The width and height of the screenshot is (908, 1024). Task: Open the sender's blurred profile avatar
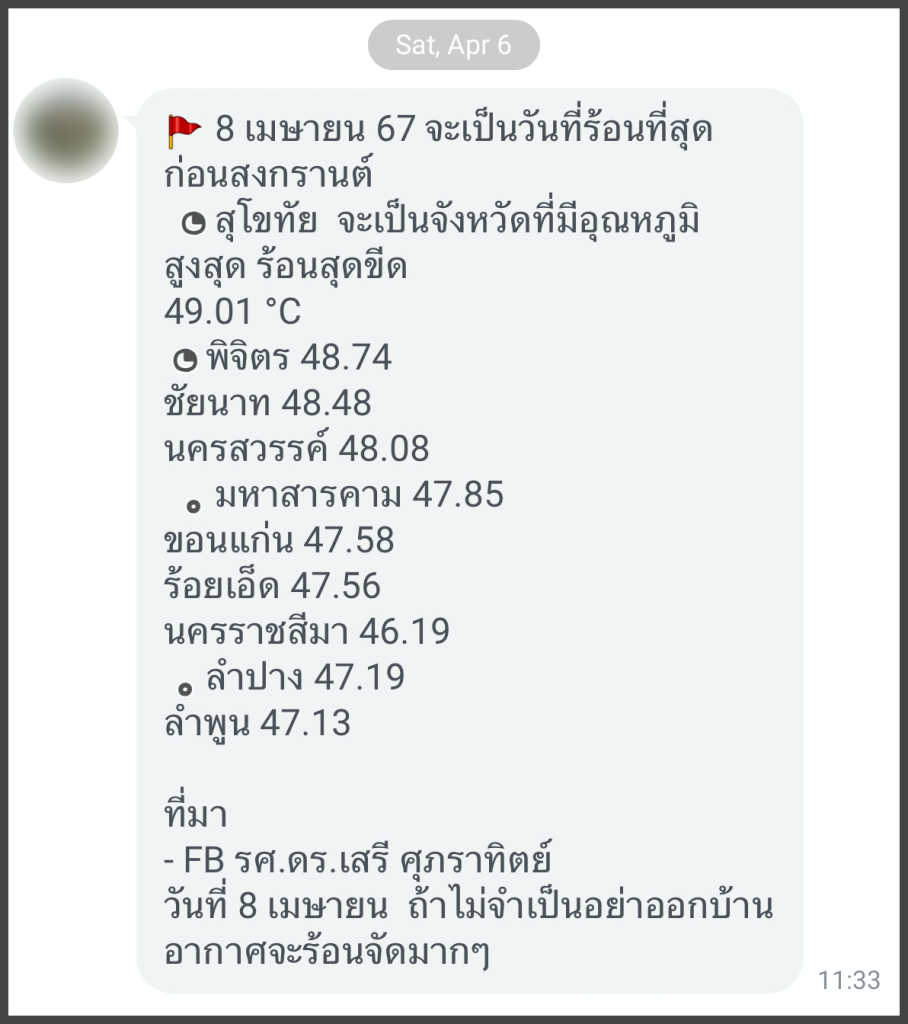tap(67, 131)
